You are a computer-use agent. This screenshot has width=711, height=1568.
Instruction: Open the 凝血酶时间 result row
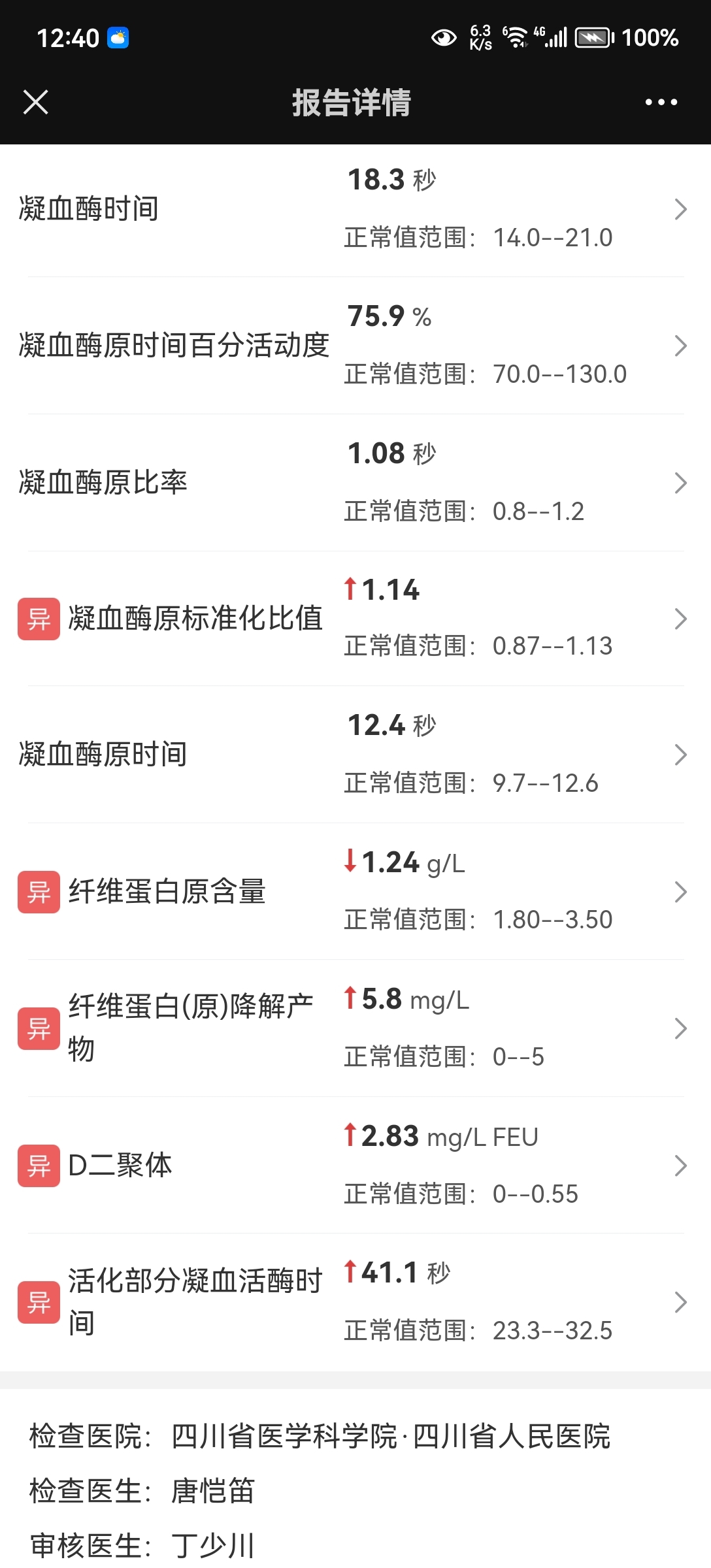(355, 208)
